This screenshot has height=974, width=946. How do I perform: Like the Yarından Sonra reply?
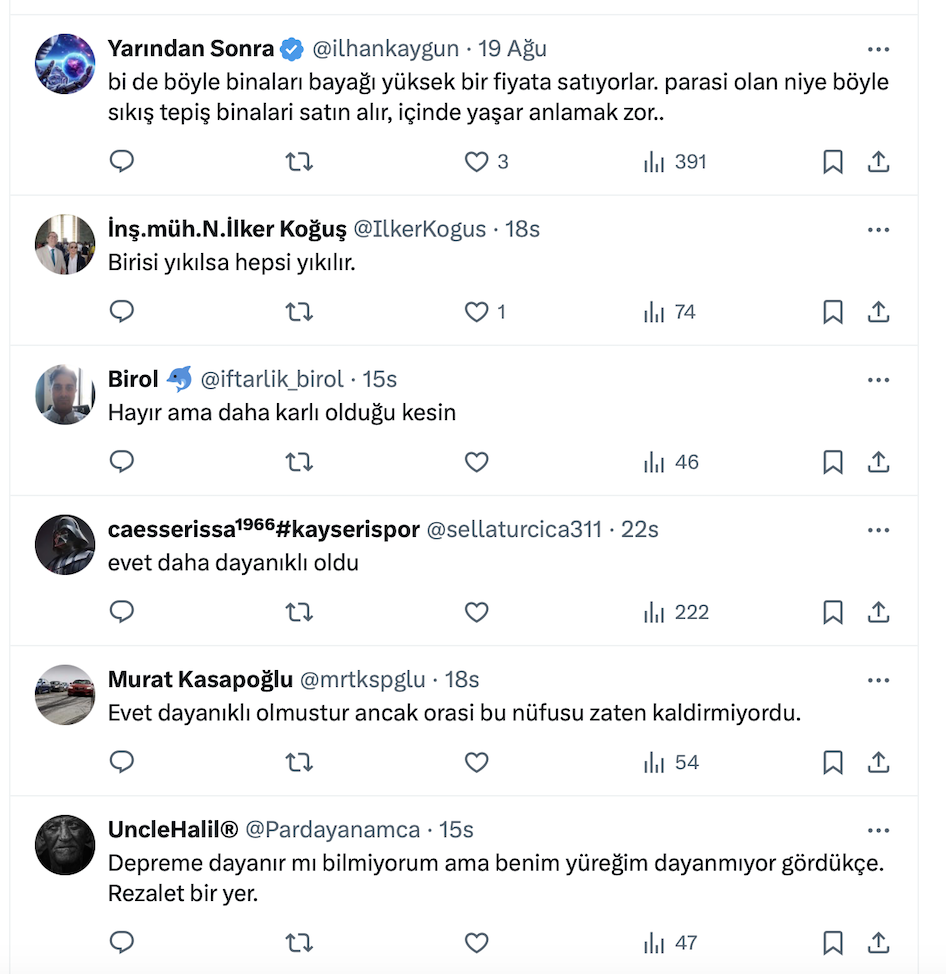click(477, 162)
